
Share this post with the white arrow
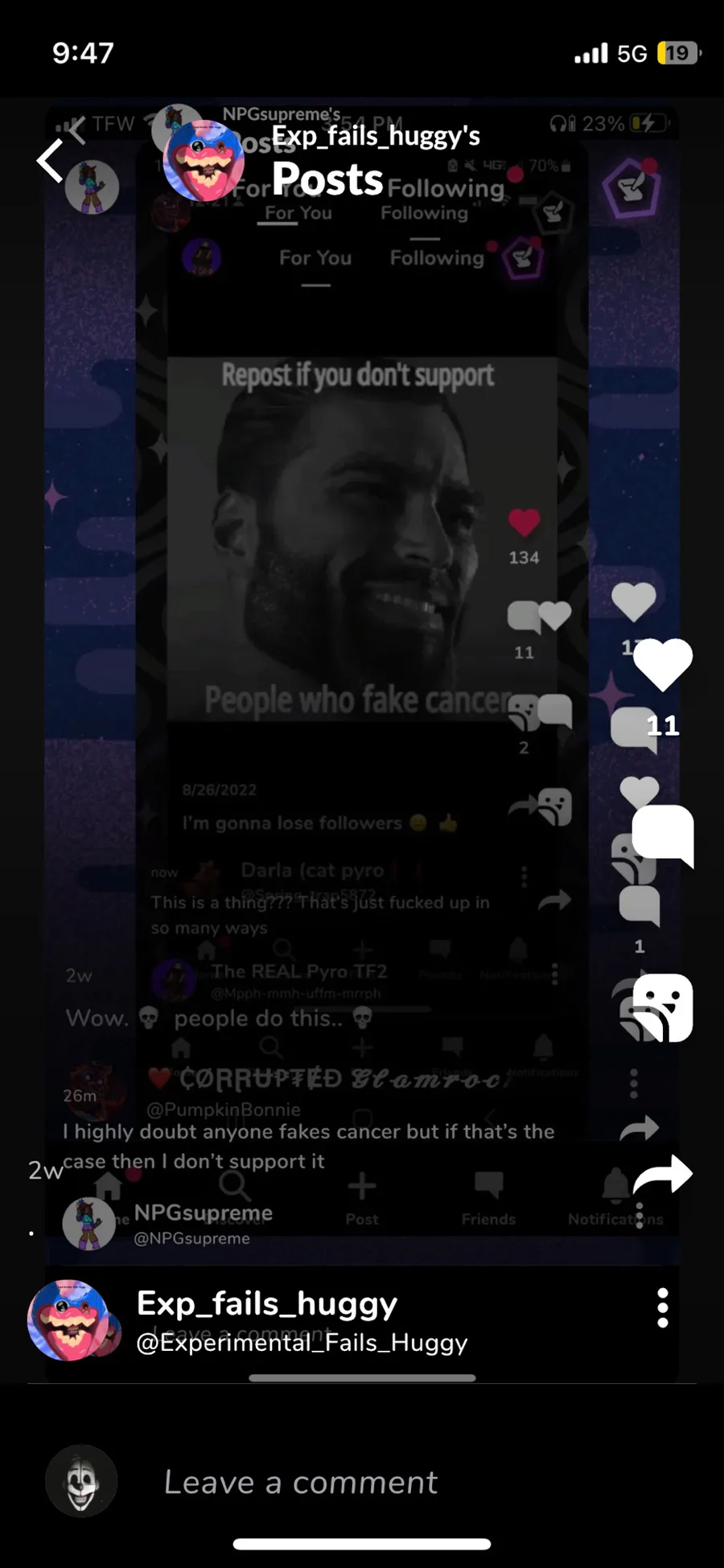coord(663,1175)
